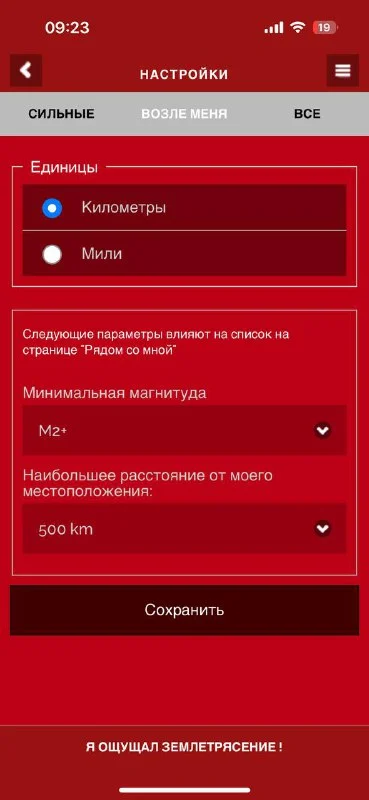The width and height of the screenshot is (369, 800).
Task: Open the 500 km distance dropdown
Action: point(184,529)
